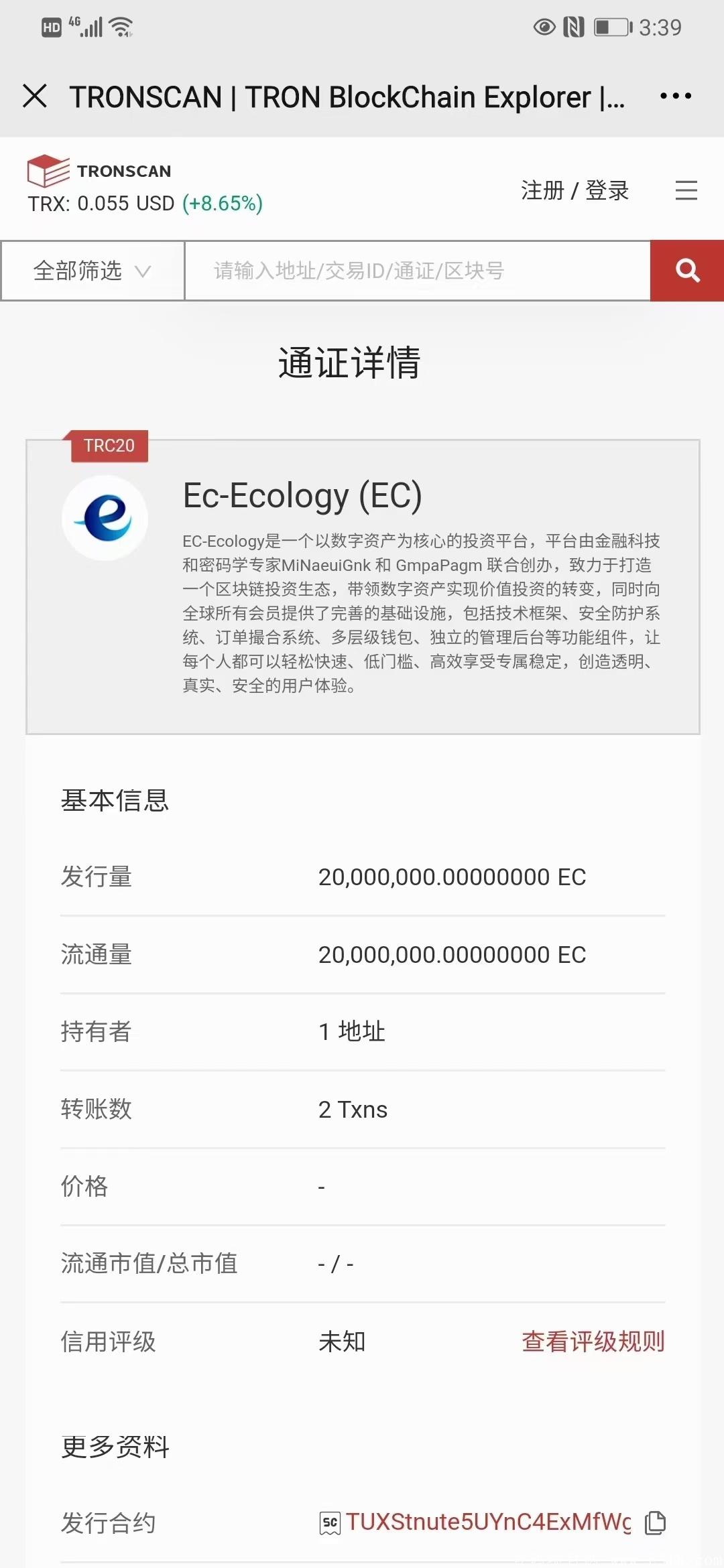Image resolution: width=724 pixels, height=1568 pixels.
Task: Open the more options menu at top right
Action: pyautogui.click(x=674, y=96)
